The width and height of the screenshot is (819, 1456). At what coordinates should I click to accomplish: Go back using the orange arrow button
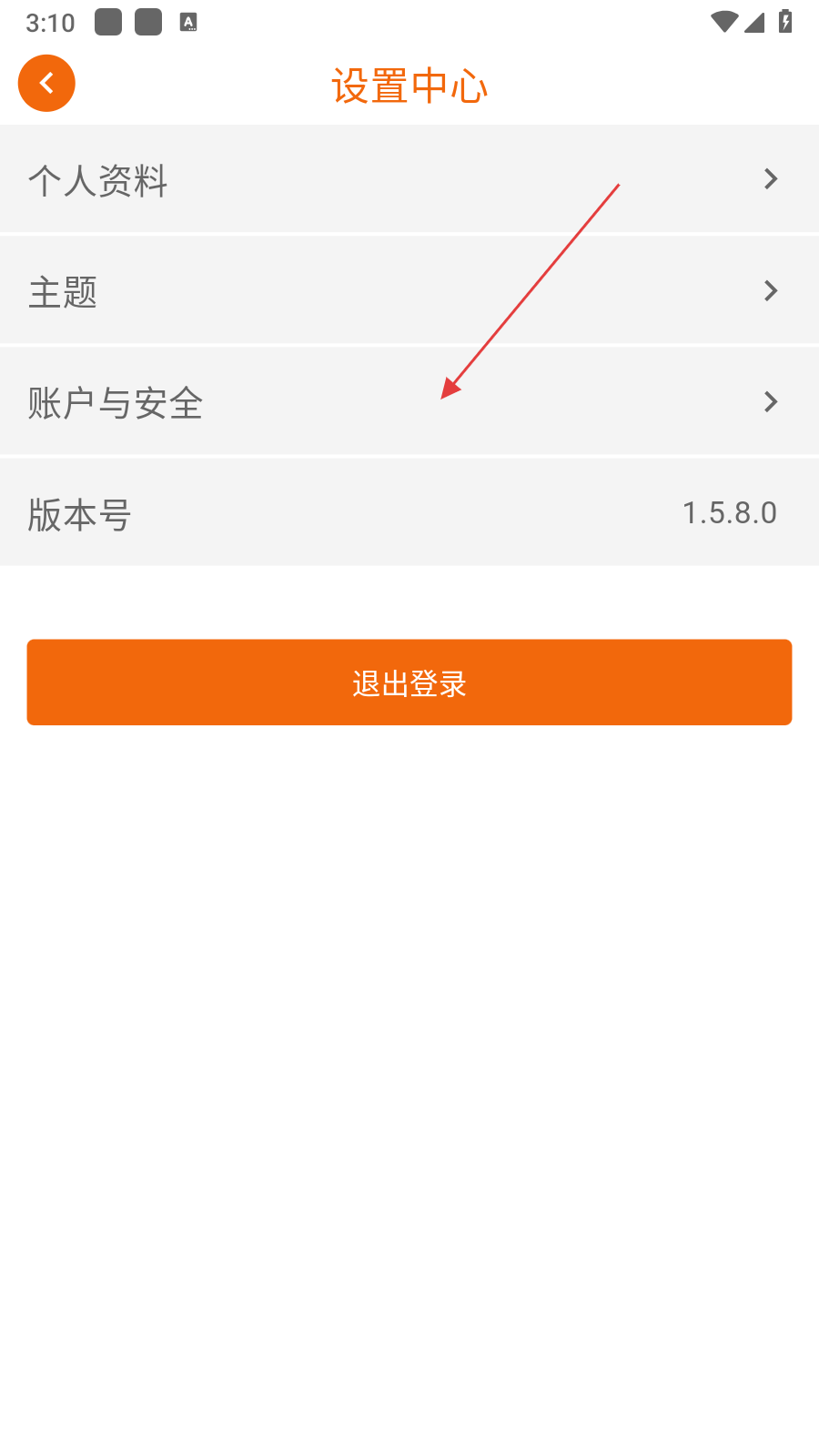[x=46, y=84]
